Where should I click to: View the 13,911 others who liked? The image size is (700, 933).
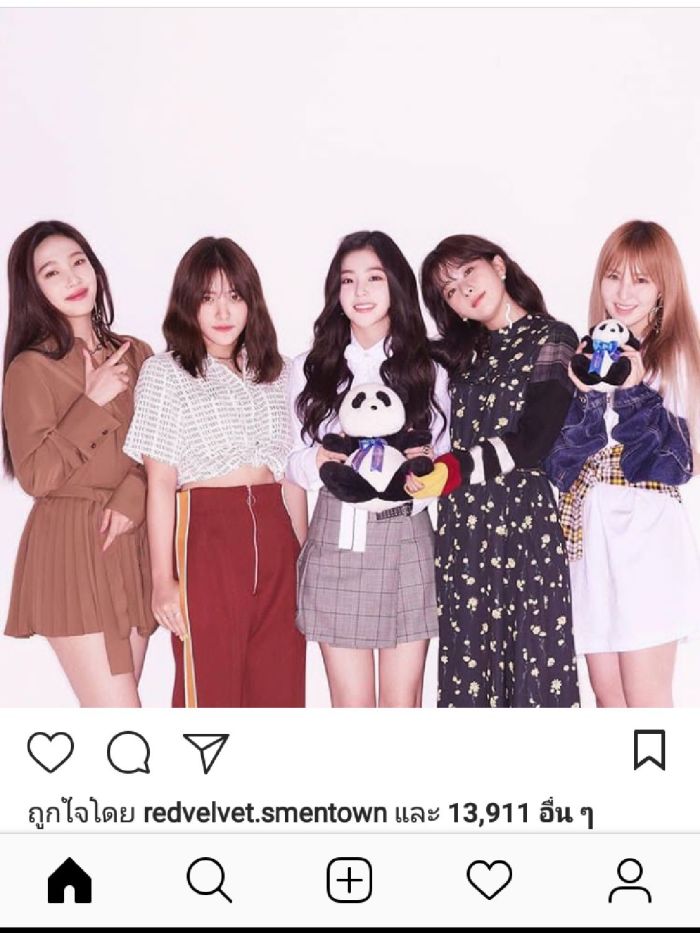[520, 813]
